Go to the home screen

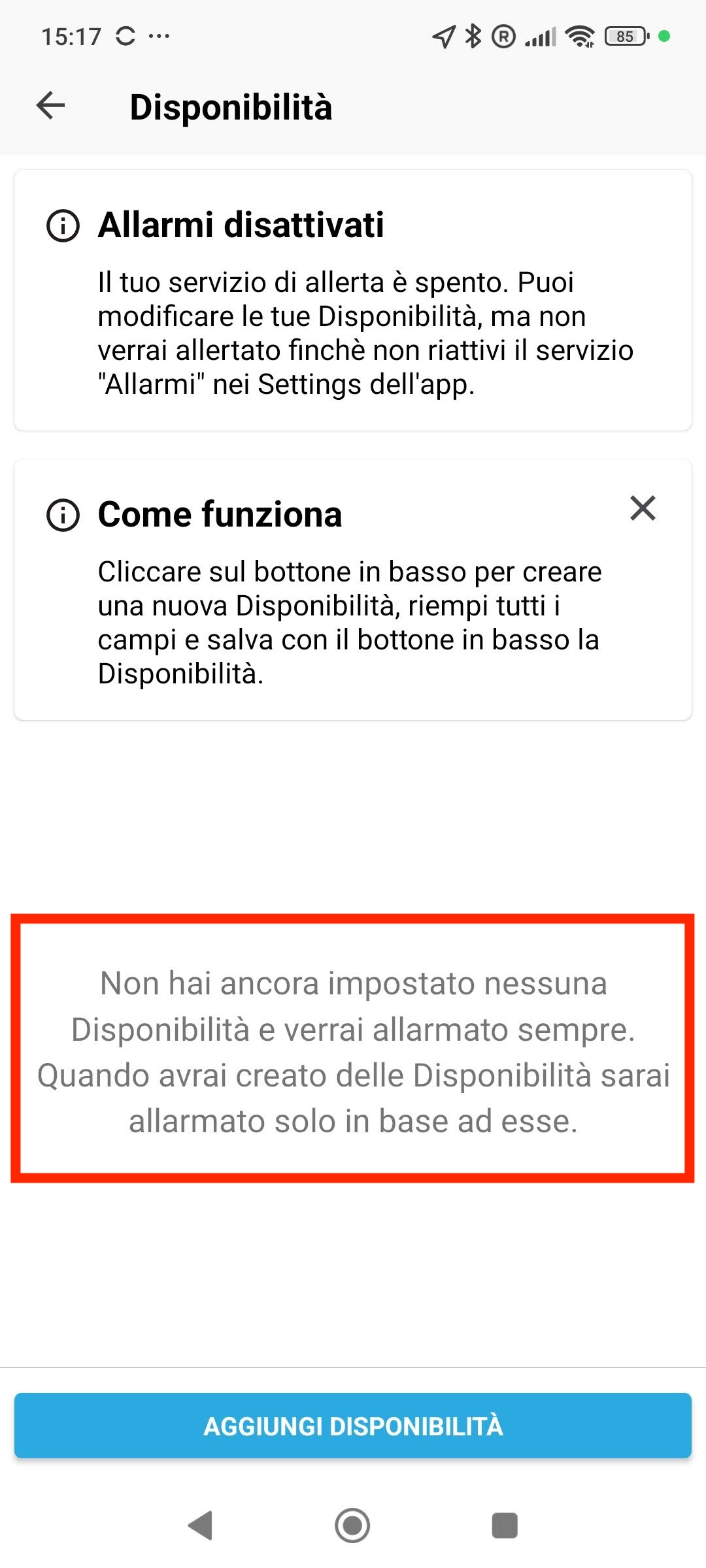(x=352, y=1526)
